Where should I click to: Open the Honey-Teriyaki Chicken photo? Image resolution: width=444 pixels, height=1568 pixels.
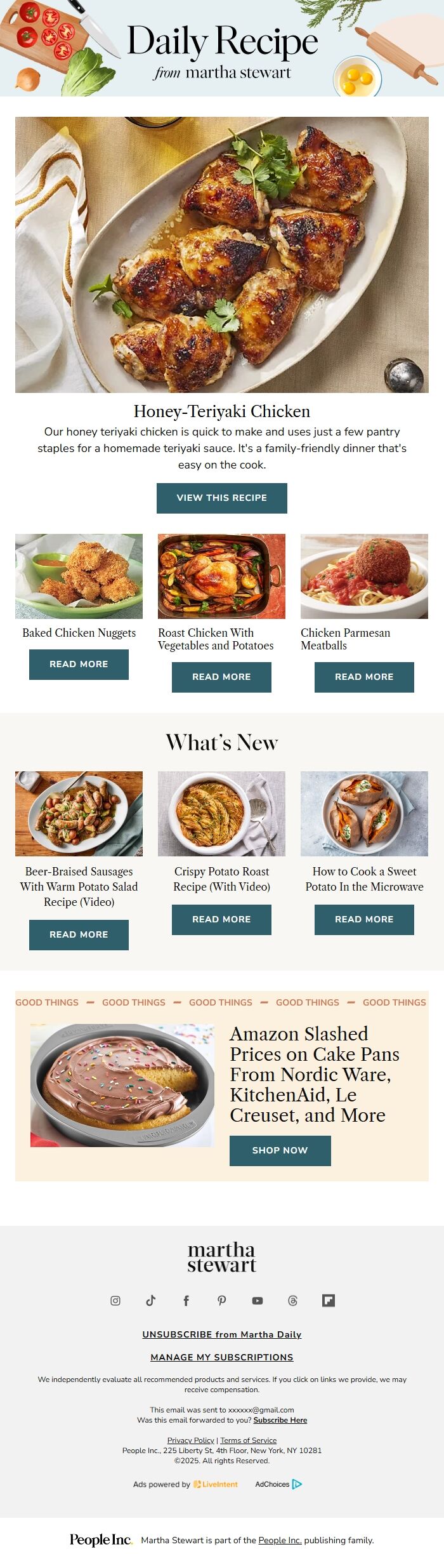click(221, 254)
